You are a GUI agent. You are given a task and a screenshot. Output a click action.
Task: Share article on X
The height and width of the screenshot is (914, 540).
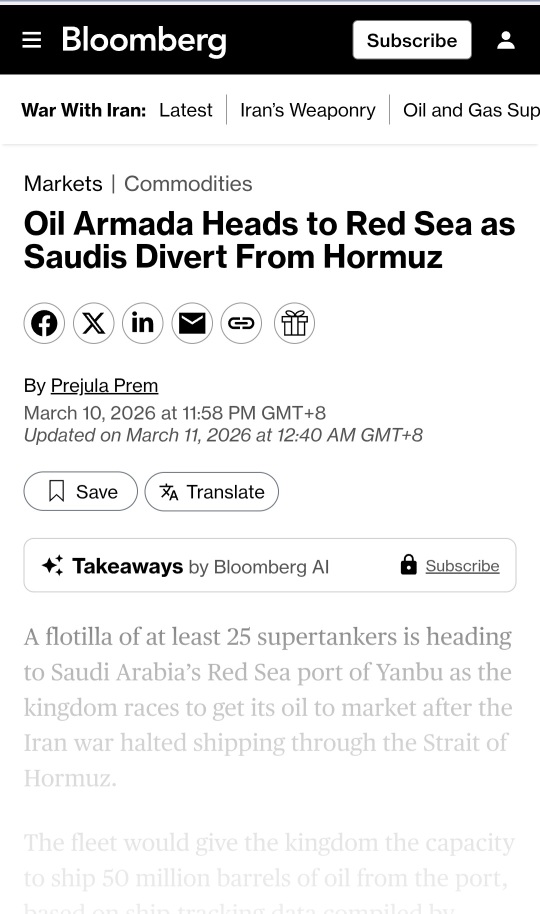tap(93, 323)
